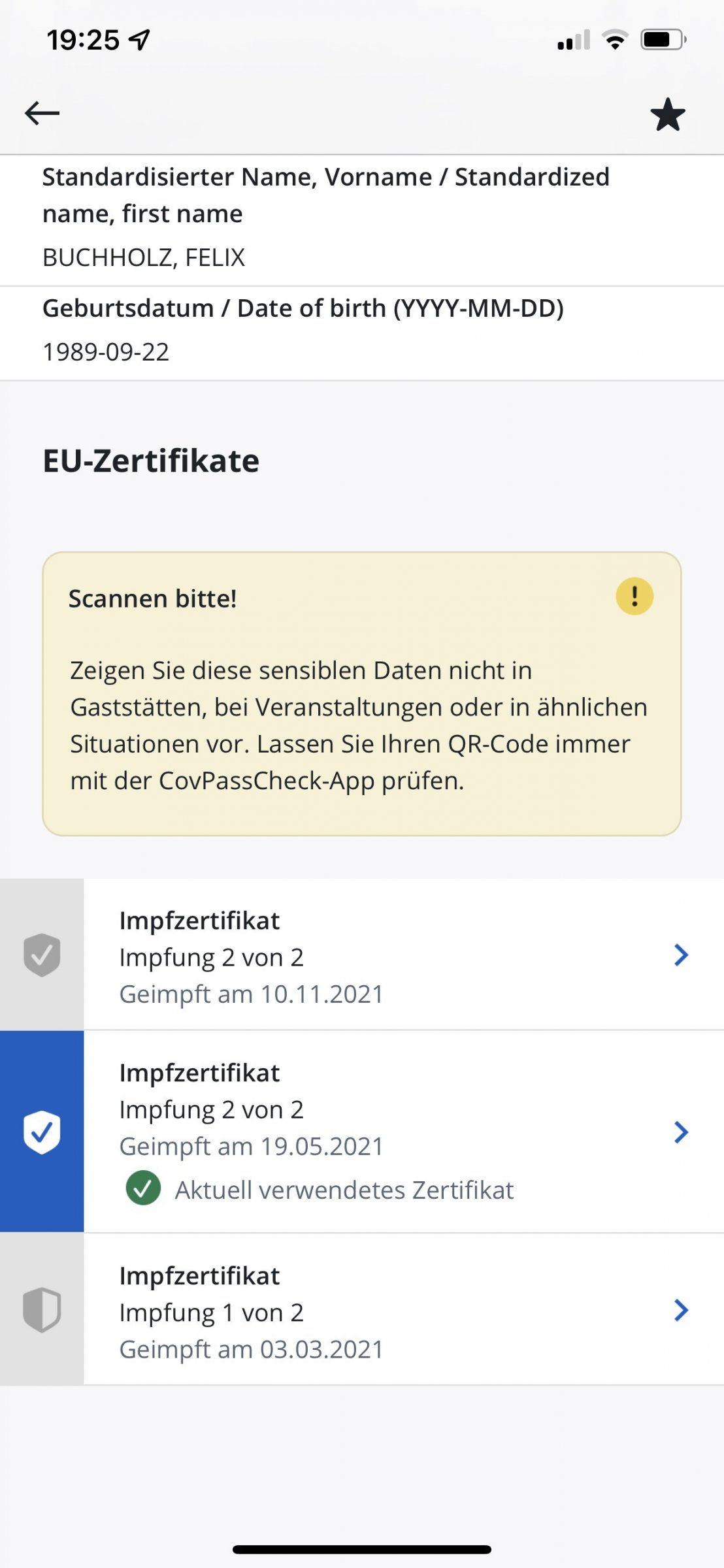Go back with the arrow icon

[x=42, y=113]
